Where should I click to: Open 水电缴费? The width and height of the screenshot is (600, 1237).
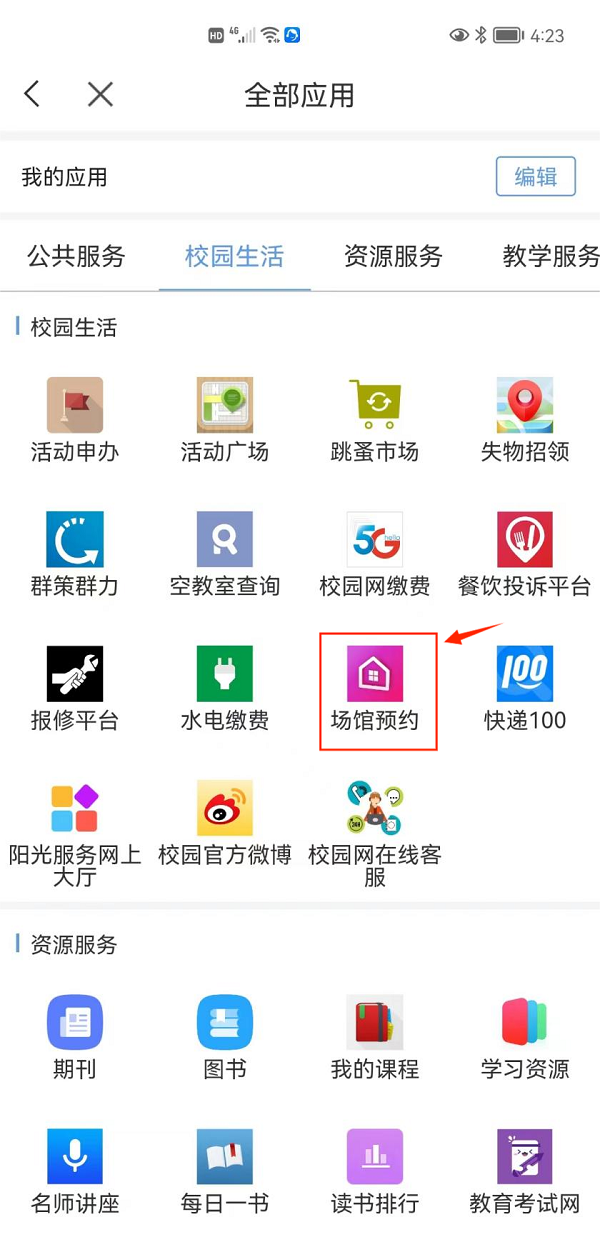[225, 674]
